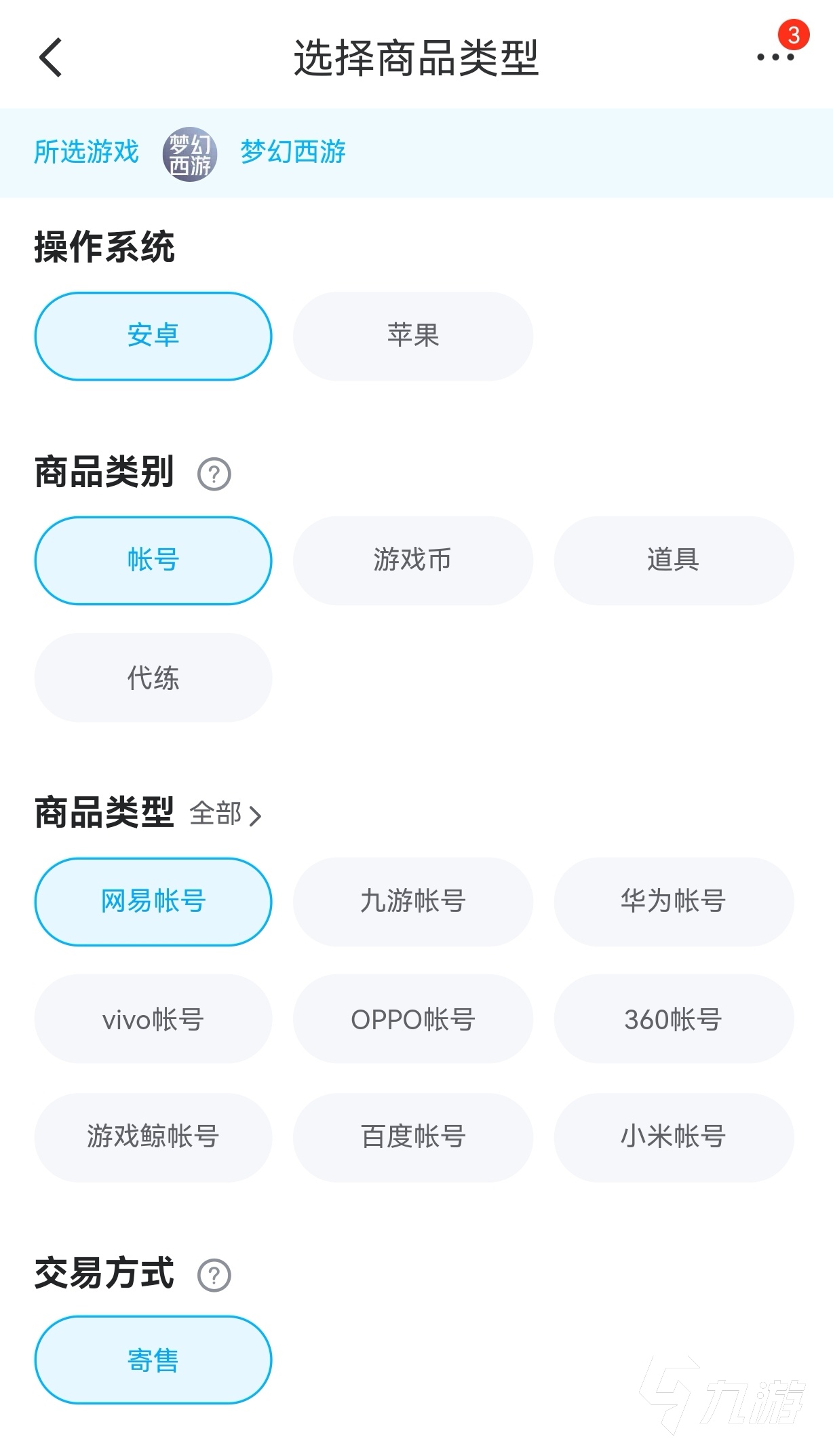Tap the 小米帐号 chip
The height and width of the screenshot is (1456, 833).
coord(674,1137)
